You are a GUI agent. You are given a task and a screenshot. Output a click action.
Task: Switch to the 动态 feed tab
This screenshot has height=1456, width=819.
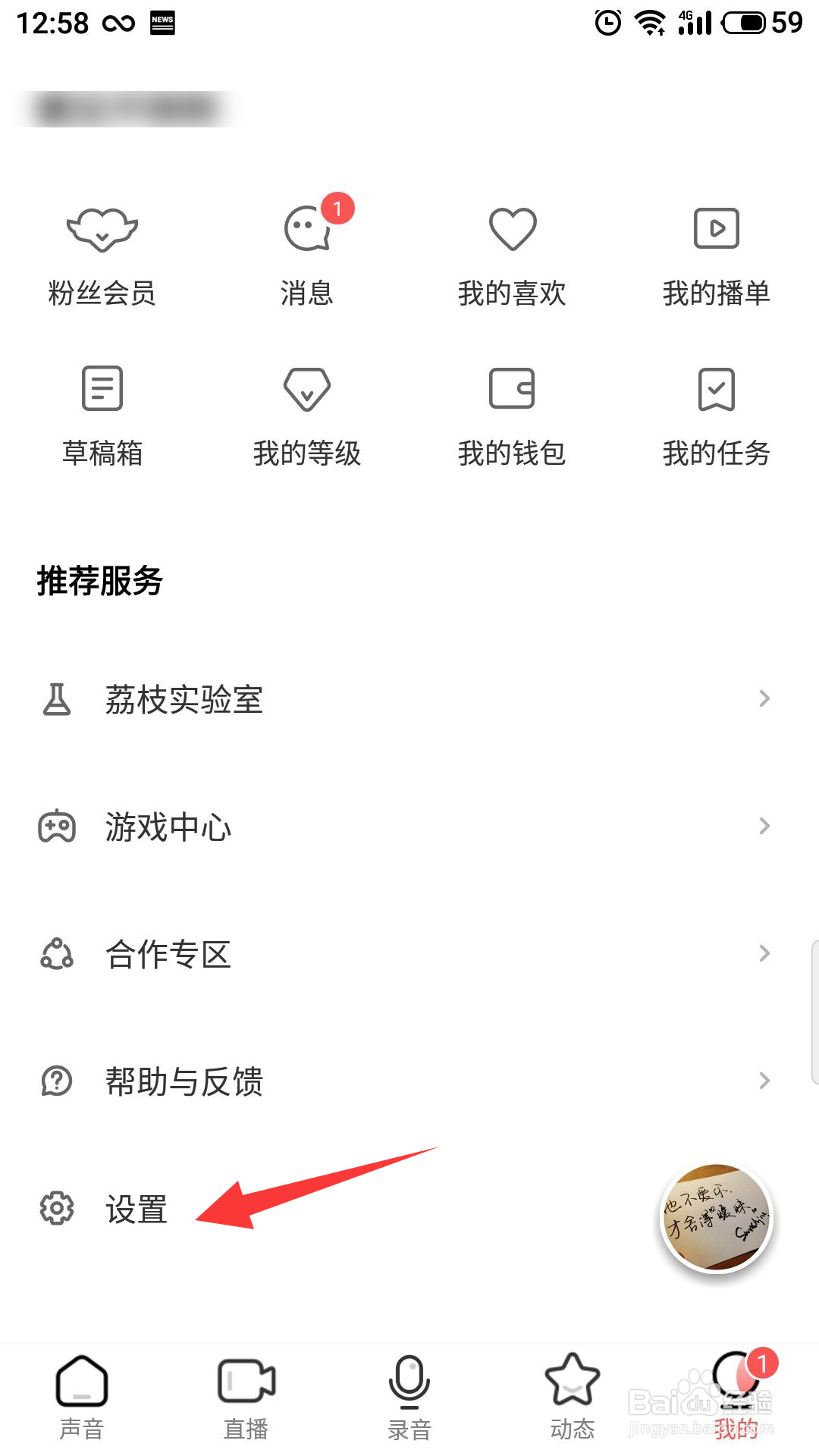[573, 1397]
